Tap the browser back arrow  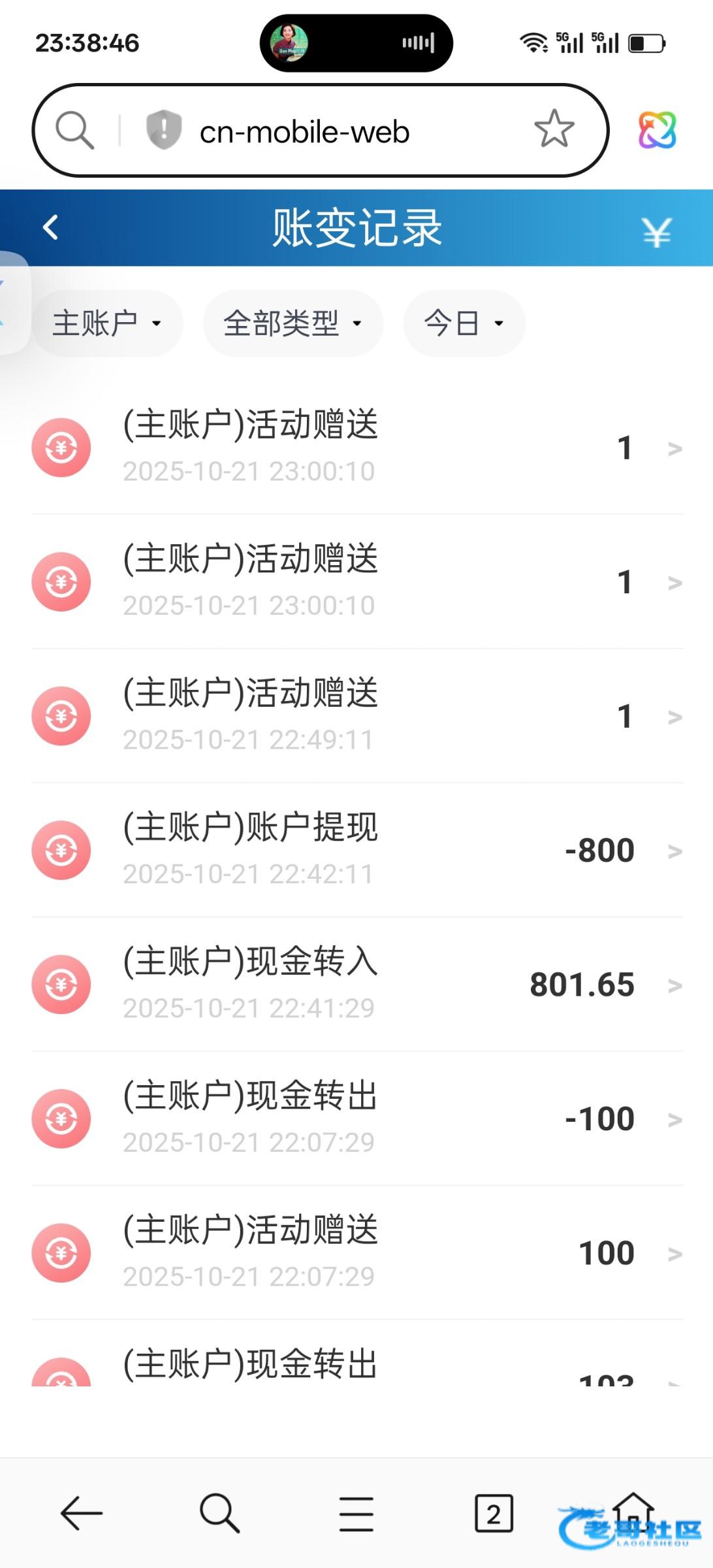click(82, 1513)
